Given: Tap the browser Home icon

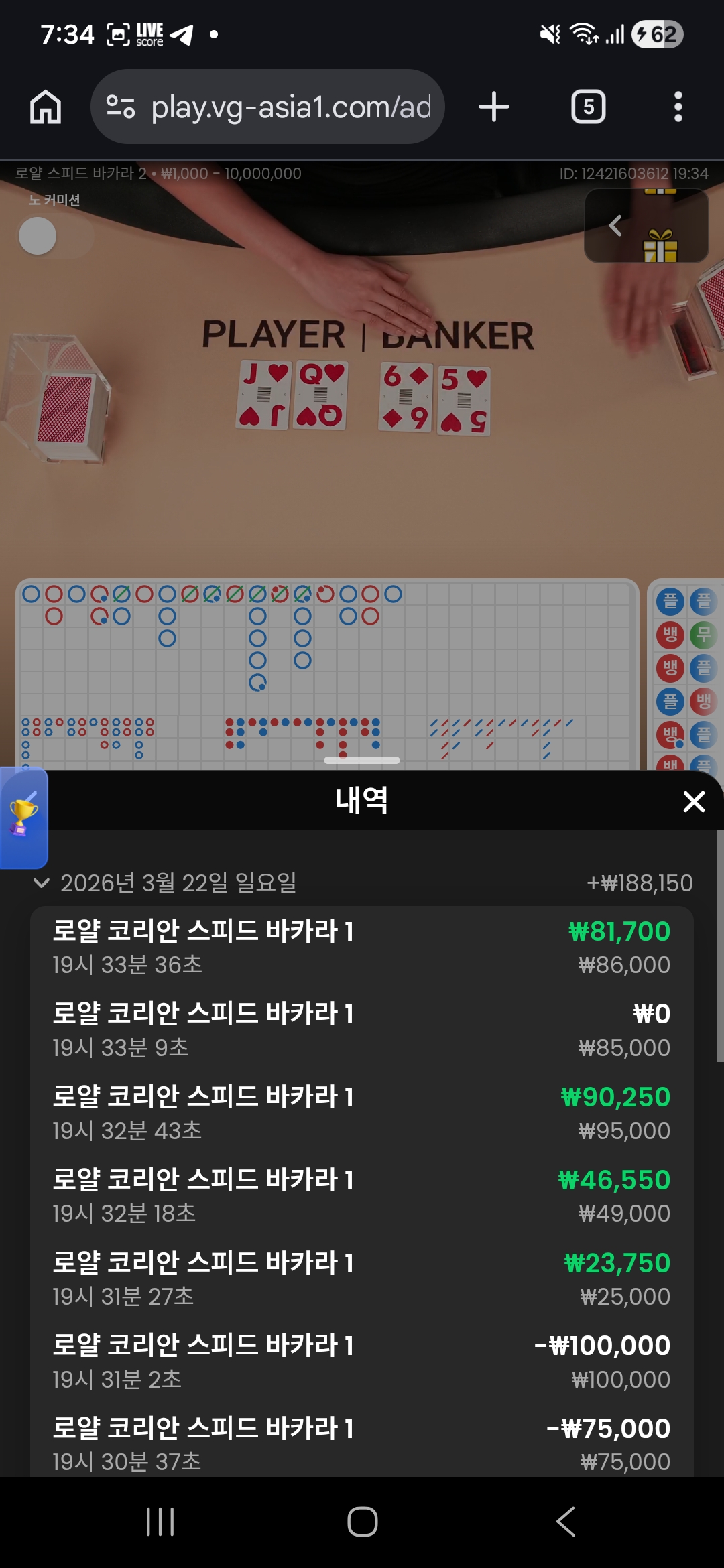Looking at the screenshot, I should 46,107.
